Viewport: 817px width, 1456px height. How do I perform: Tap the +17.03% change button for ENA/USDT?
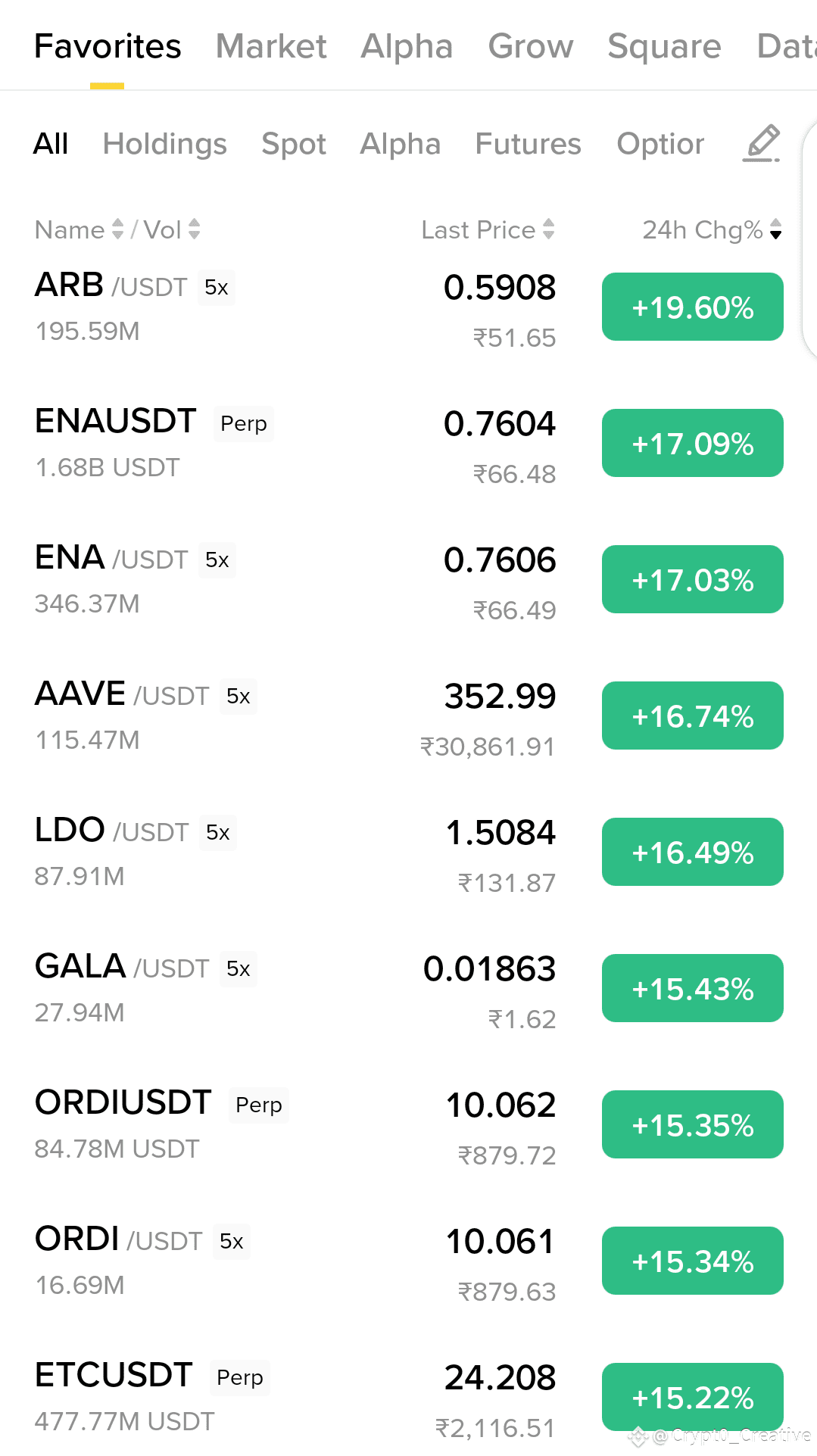692,579
